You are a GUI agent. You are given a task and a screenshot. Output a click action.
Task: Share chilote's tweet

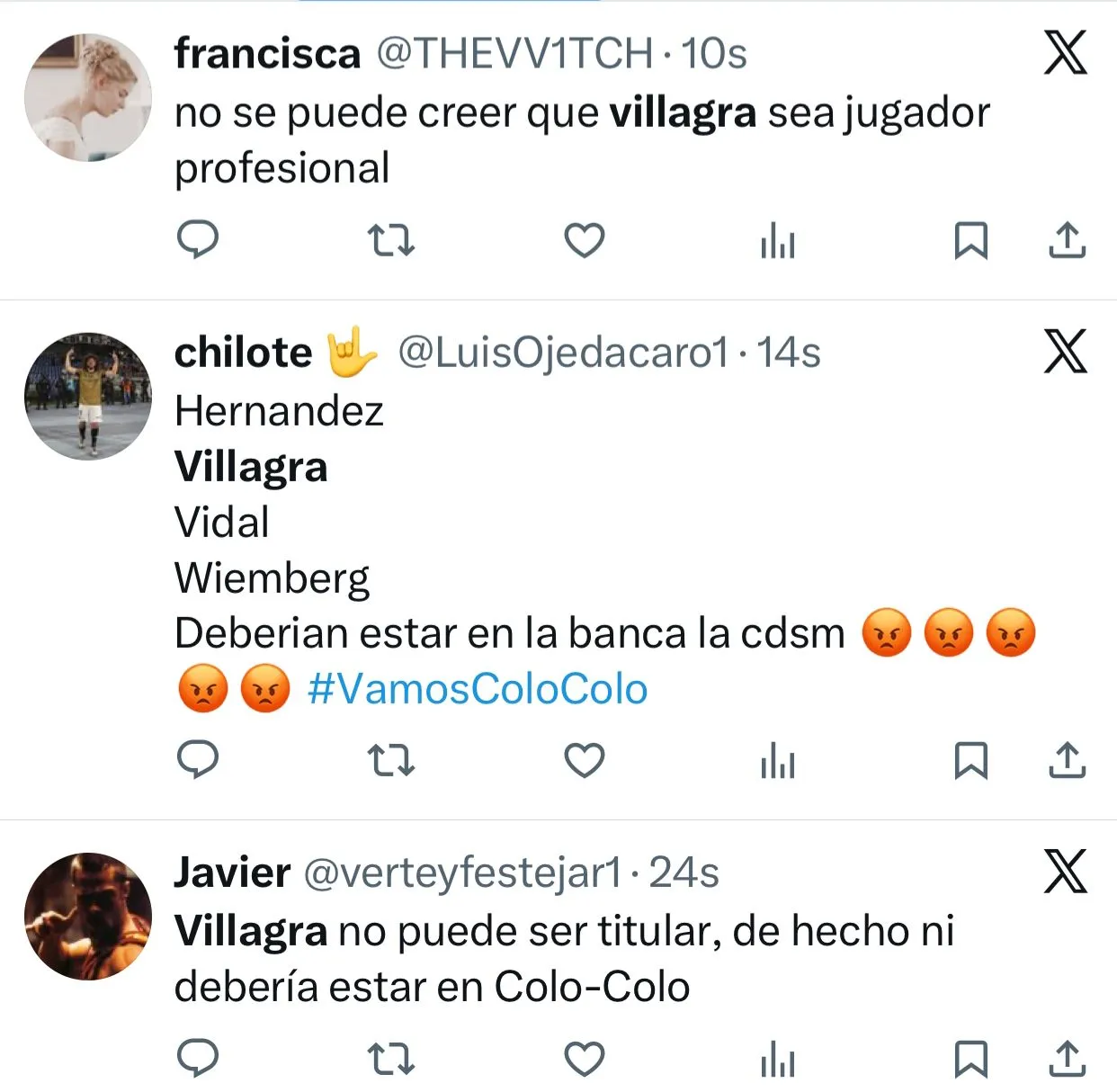tap(1067, 760)
